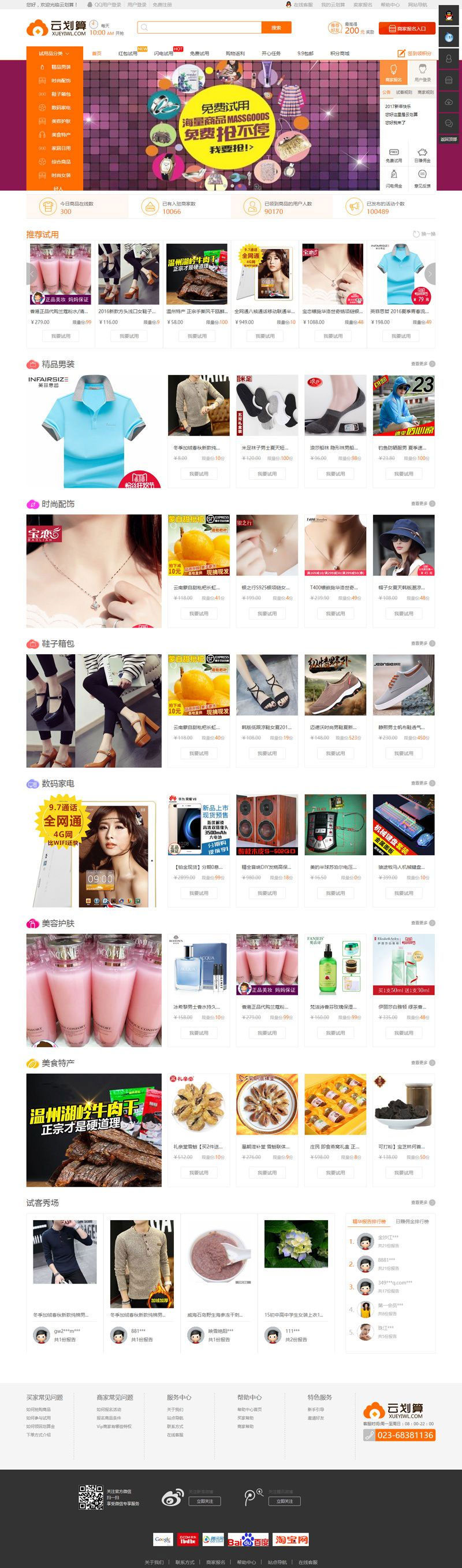Switch to the 红包试用 nav tab
Screen dimensions: 462x1568
[128, 54]
